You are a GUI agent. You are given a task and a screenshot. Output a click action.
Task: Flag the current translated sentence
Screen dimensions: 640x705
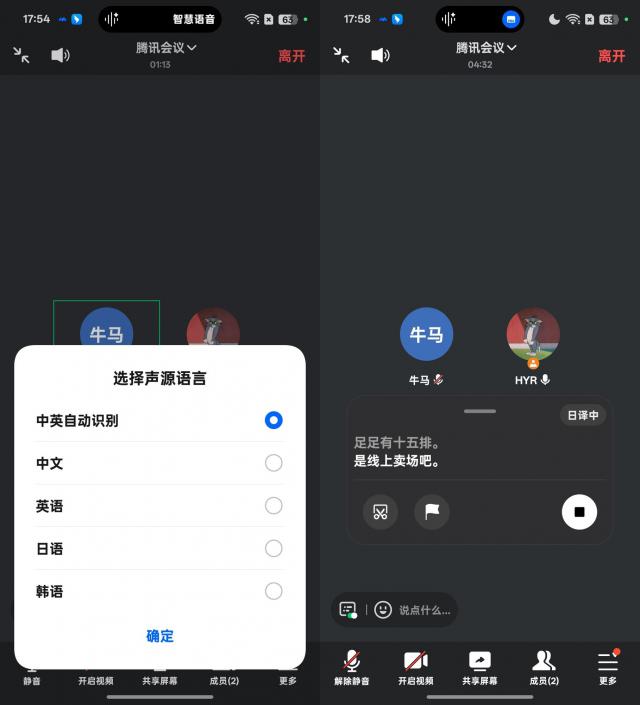click(x=432, y=512)
